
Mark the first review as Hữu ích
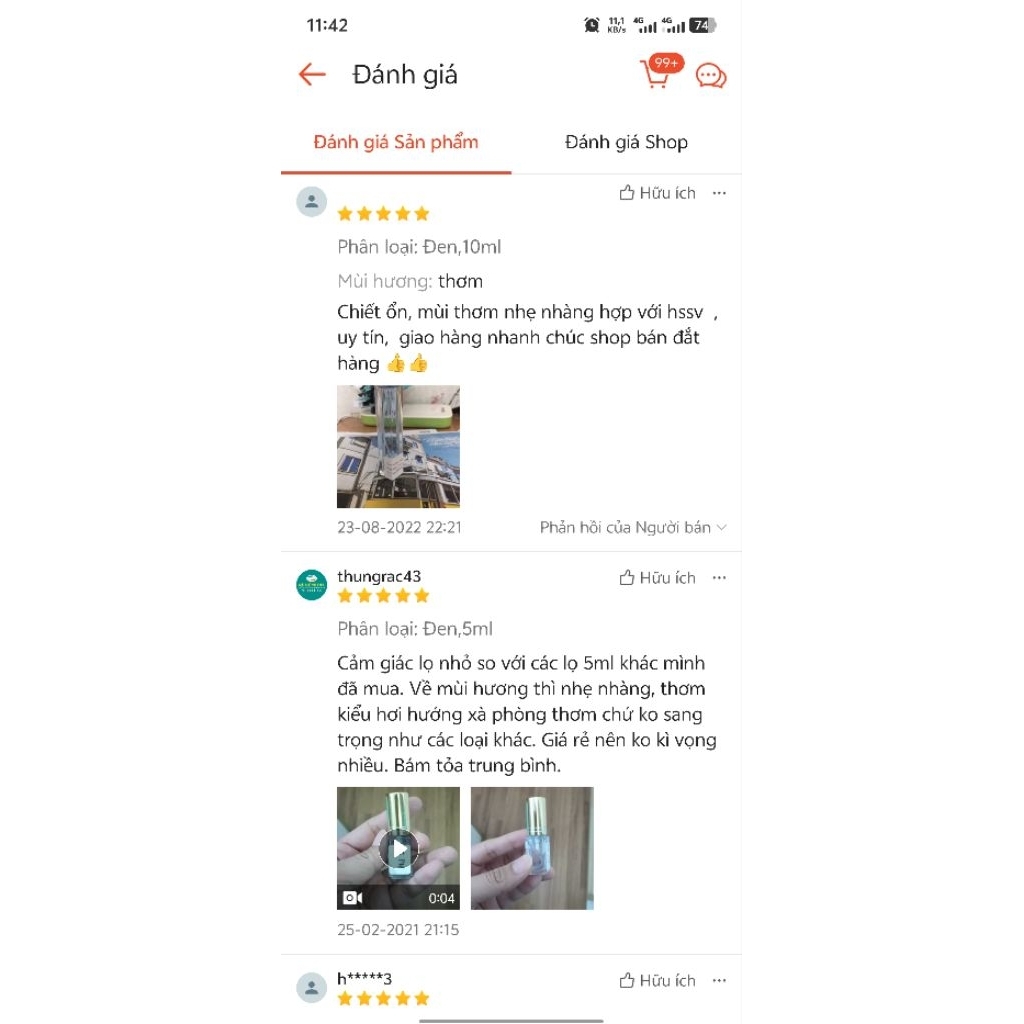pyautogui.click(x=657, y=193)
